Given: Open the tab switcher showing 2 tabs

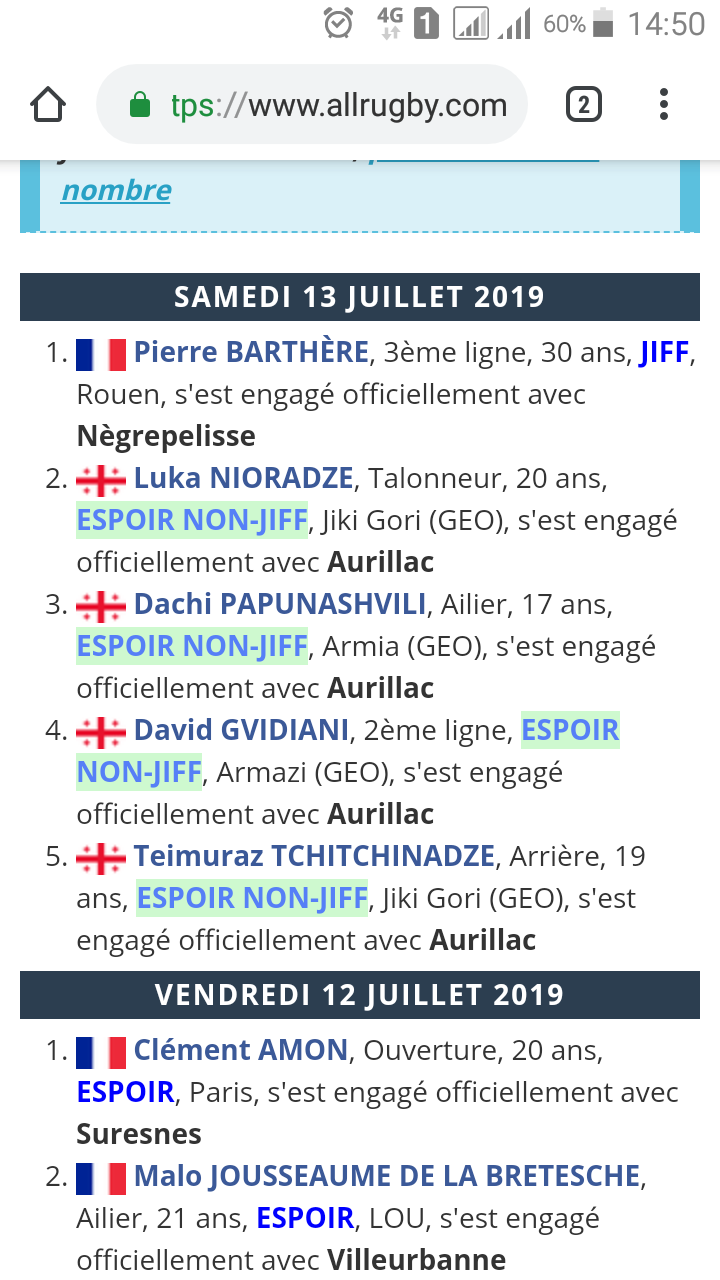Looking at the screenshot, I should click(x=584, y=105).
